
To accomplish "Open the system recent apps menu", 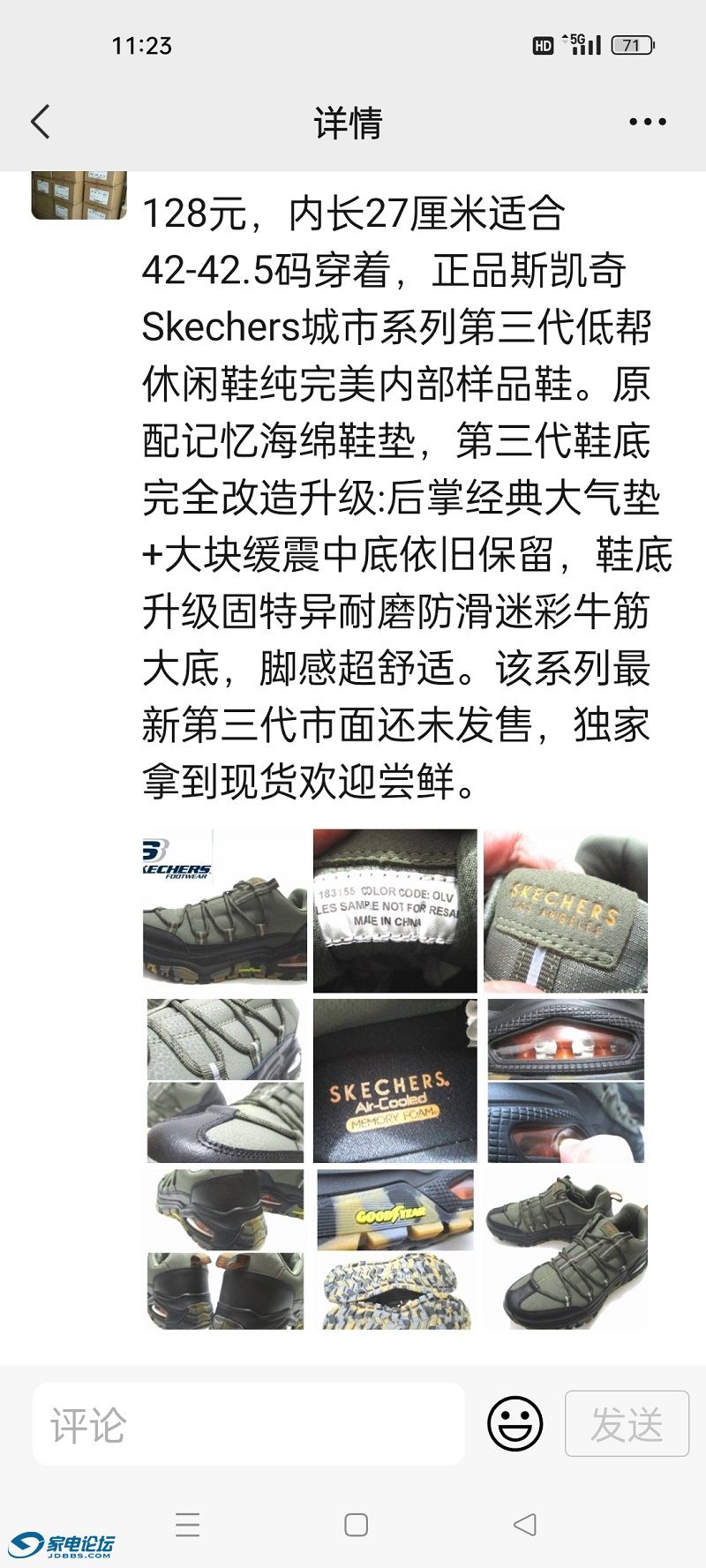I will point(187,1525).
